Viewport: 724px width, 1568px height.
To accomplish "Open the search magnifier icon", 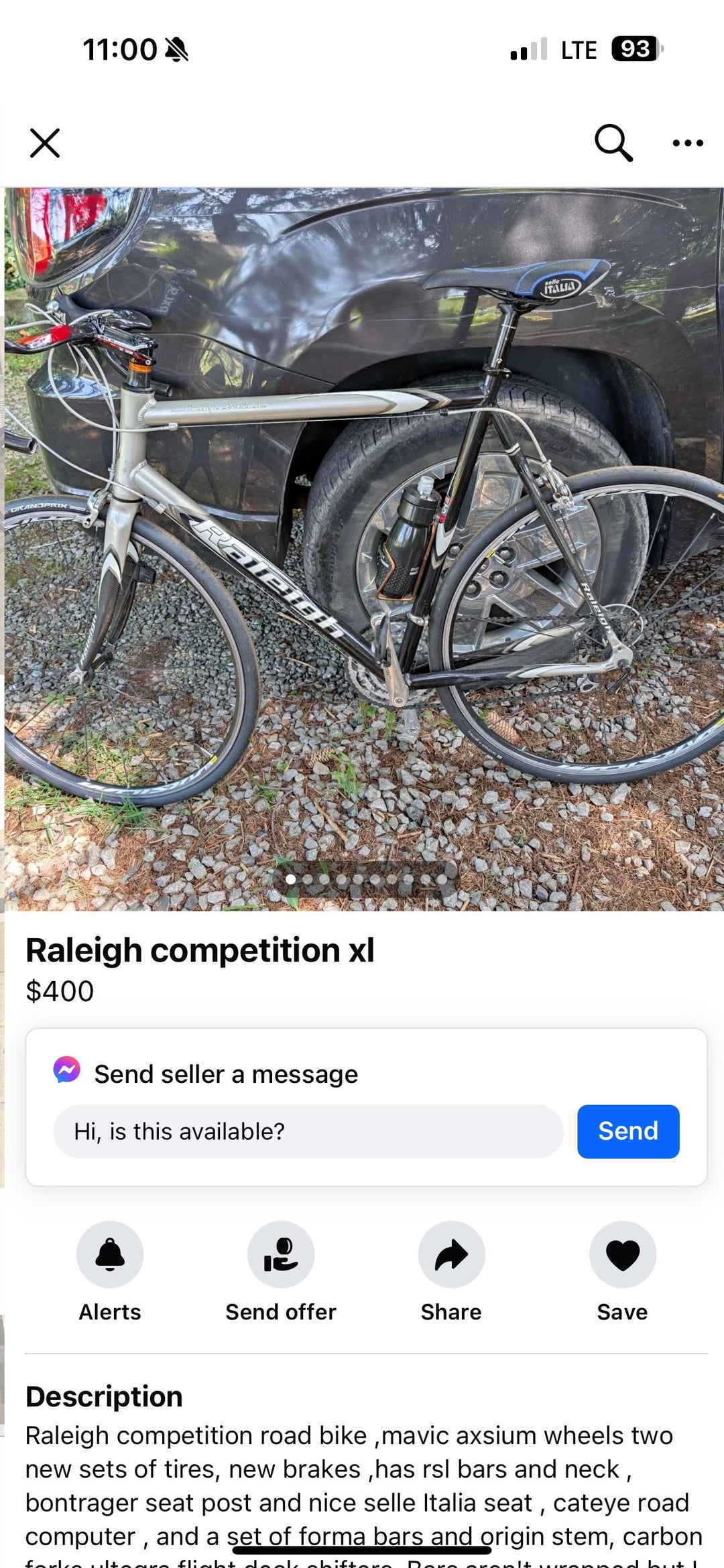I will (x=613, y=143).
